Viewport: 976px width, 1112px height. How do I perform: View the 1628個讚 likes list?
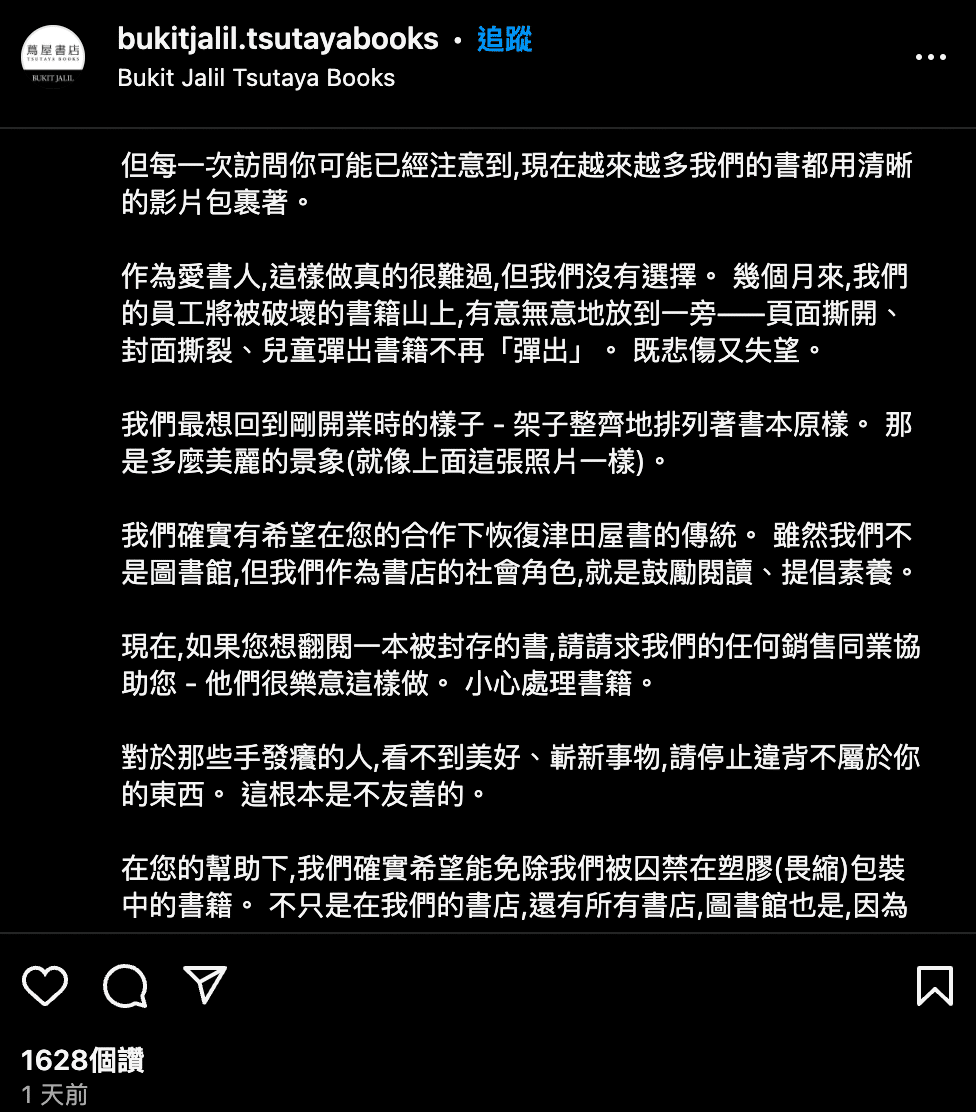(x=82, y=1060)
